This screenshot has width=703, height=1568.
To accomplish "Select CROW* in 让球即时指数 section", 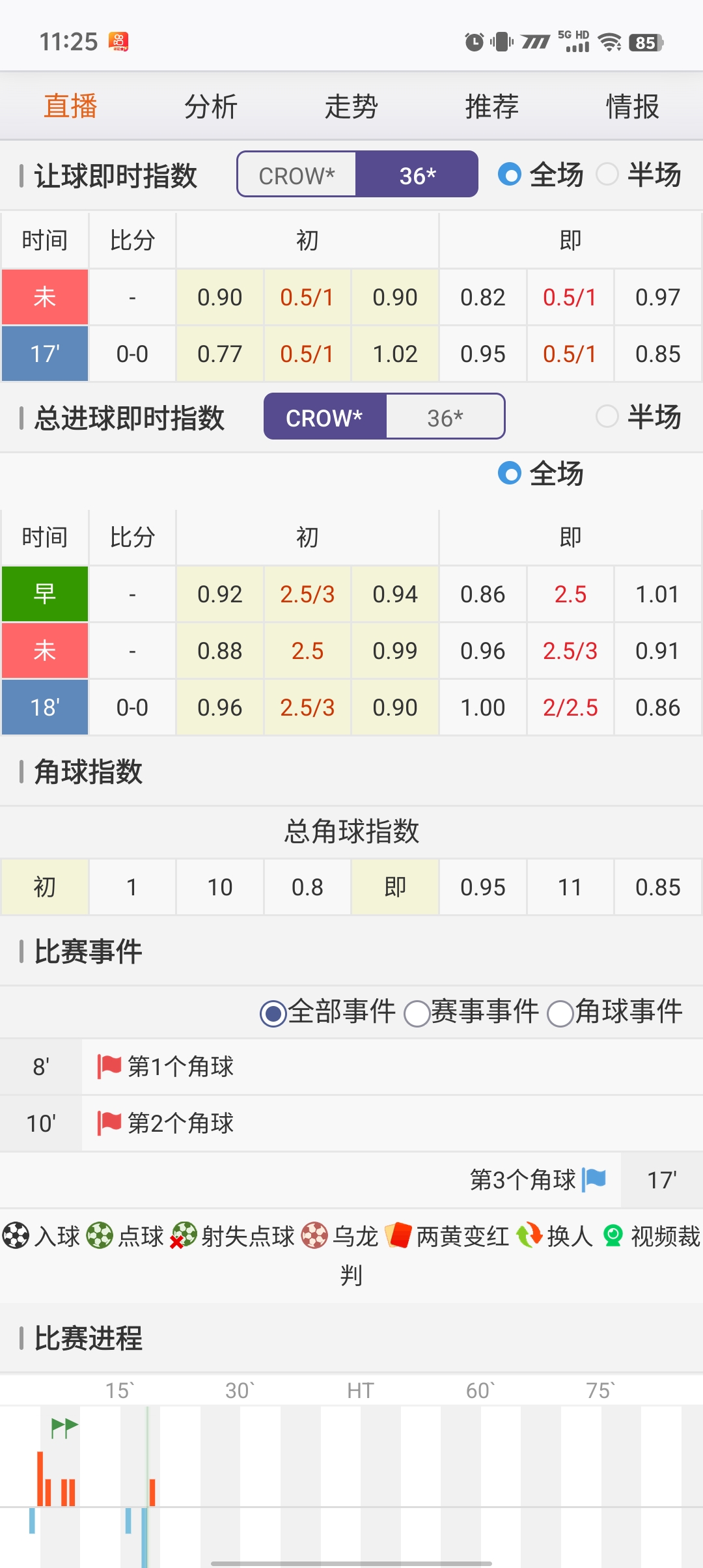I will (297, 175).
